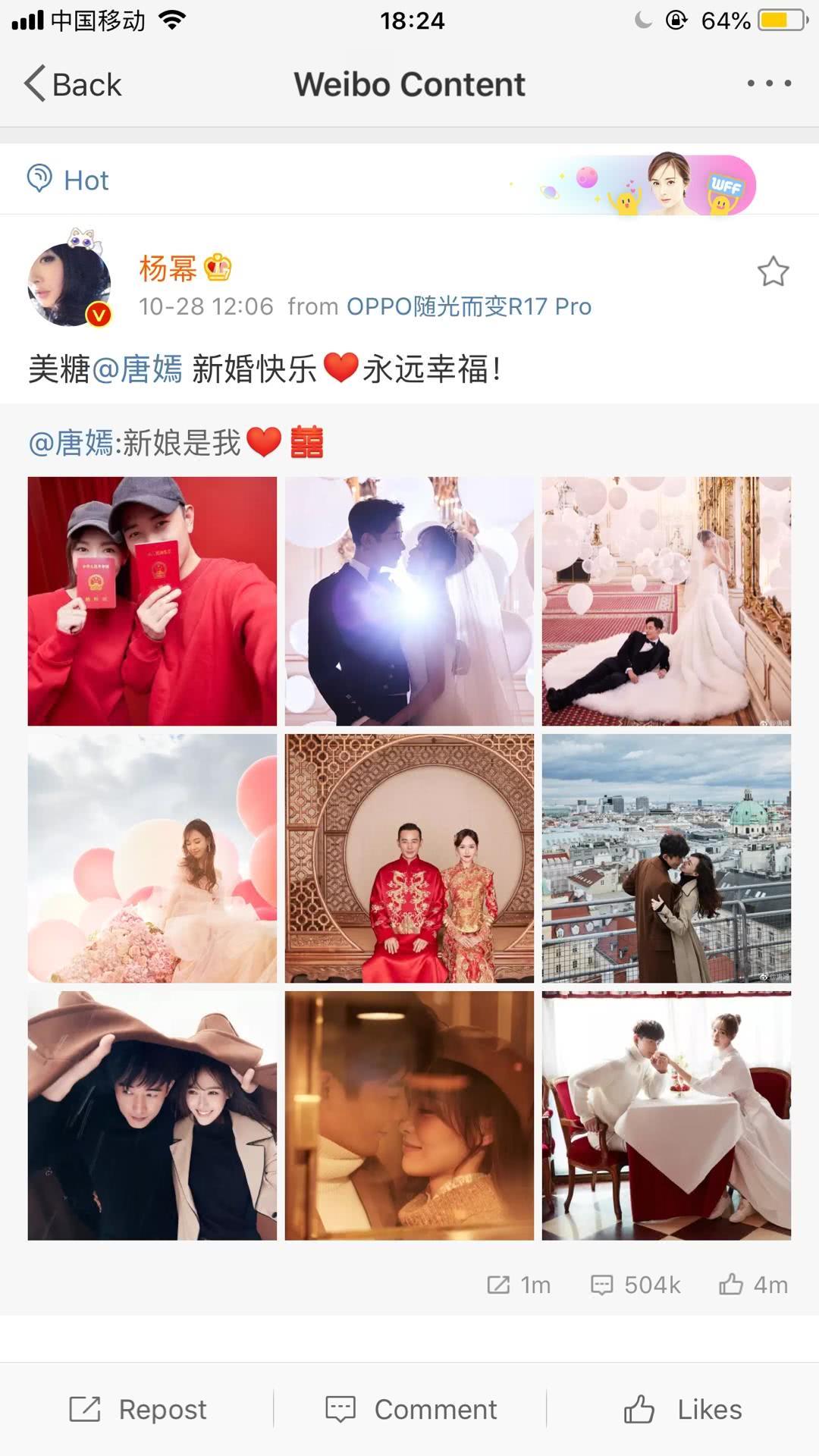
Task: Go back to the previous screen
Action: pos(72,84)
